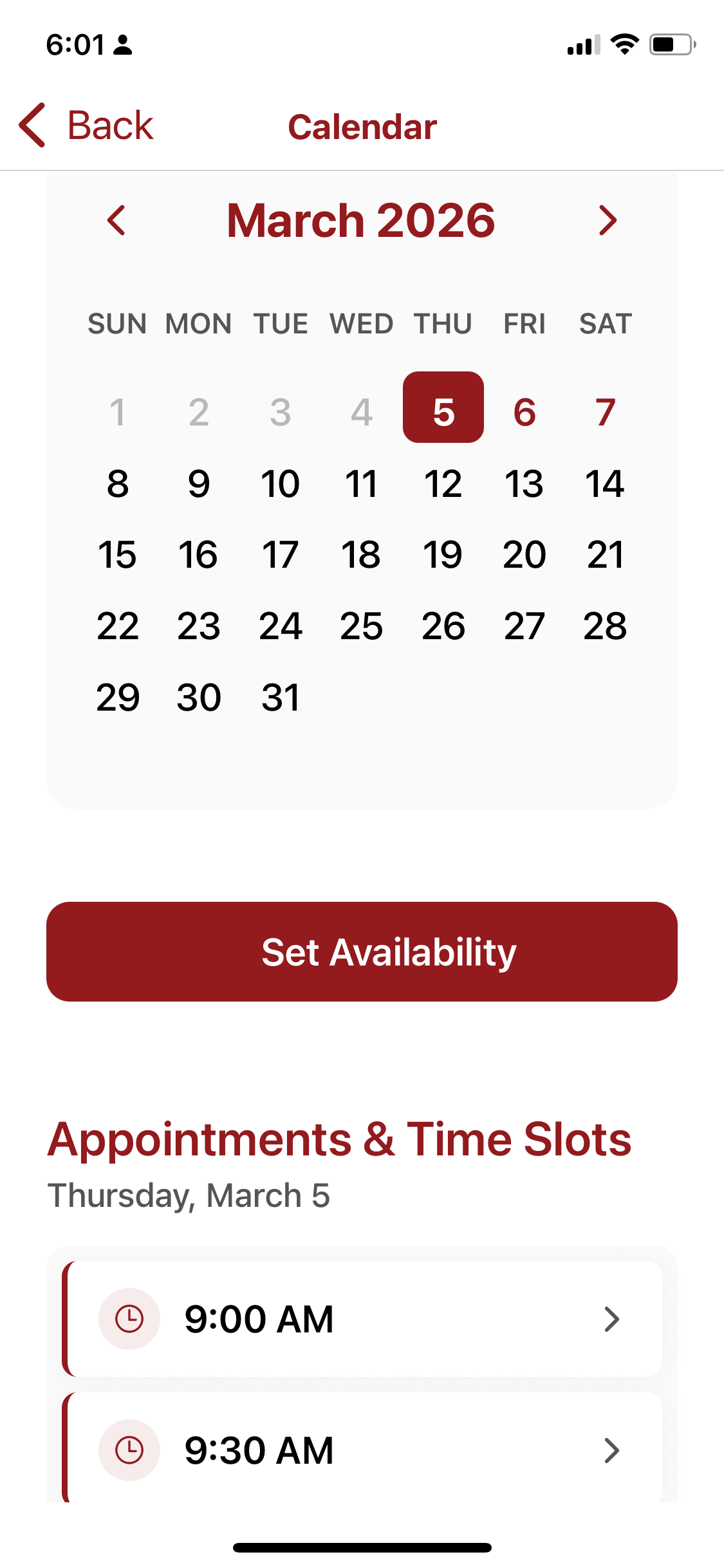Select March 23 in the calendar
724x1568 pixels.
(198, 626)
